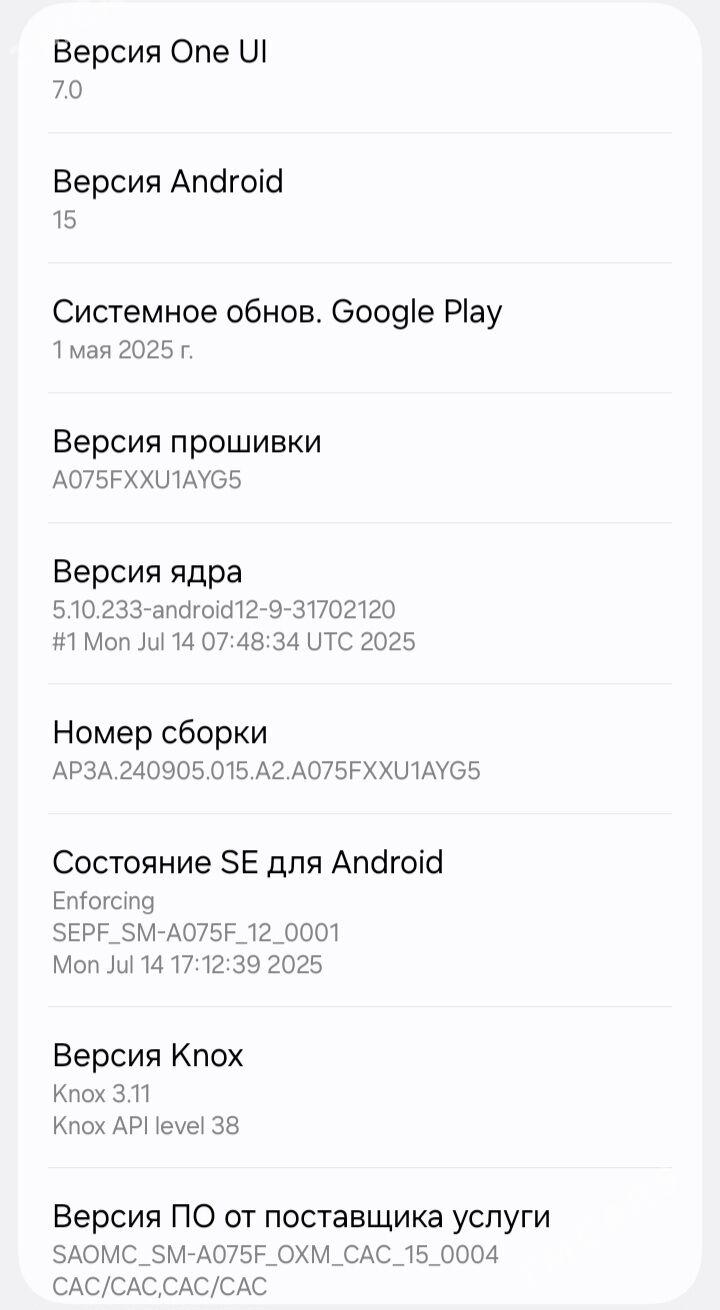This screenshot has width=720, height=1310.
Task: Tap the SEPF_SM-A075F_12_0001 line
Action: pos(196,932)
